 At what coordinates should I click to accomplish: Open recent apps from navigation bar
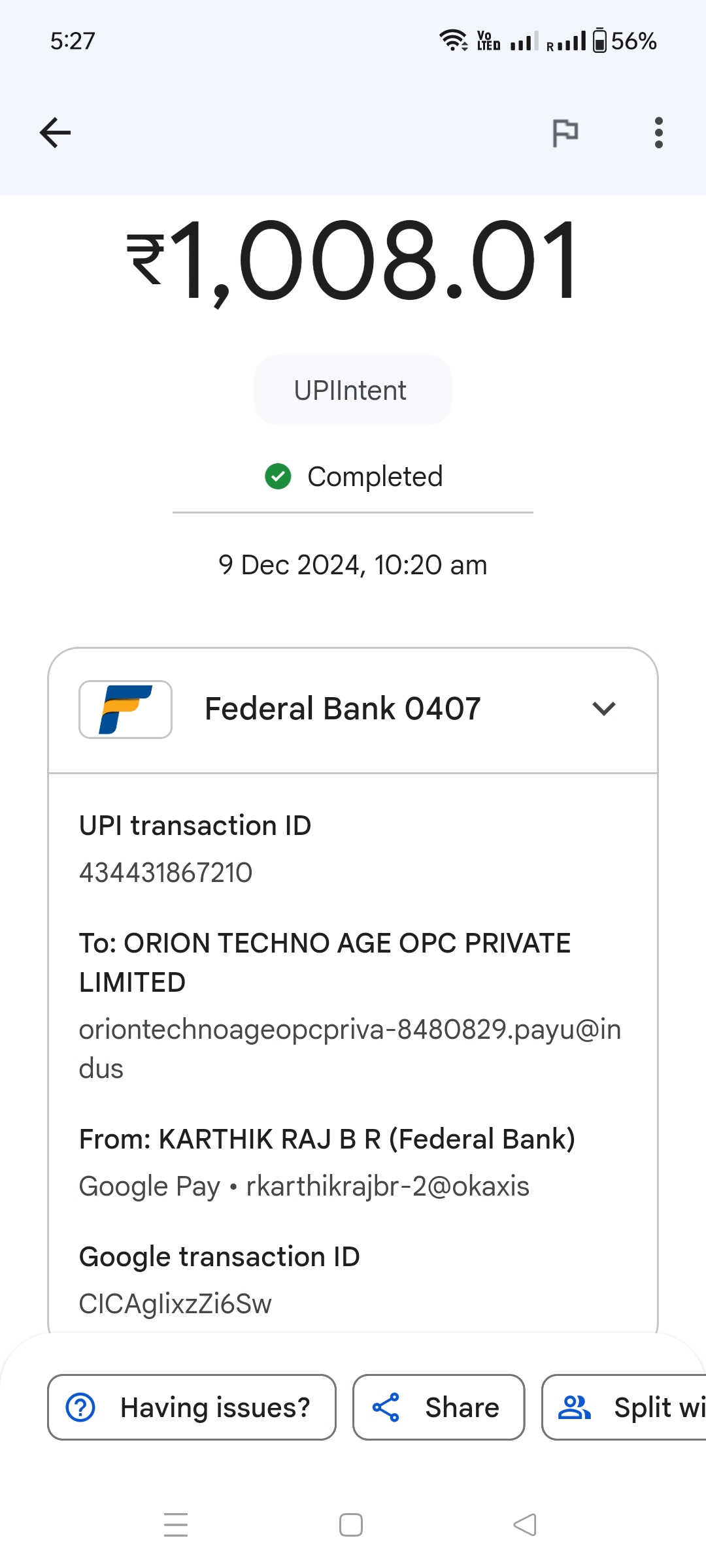(x=176, y=1525)
